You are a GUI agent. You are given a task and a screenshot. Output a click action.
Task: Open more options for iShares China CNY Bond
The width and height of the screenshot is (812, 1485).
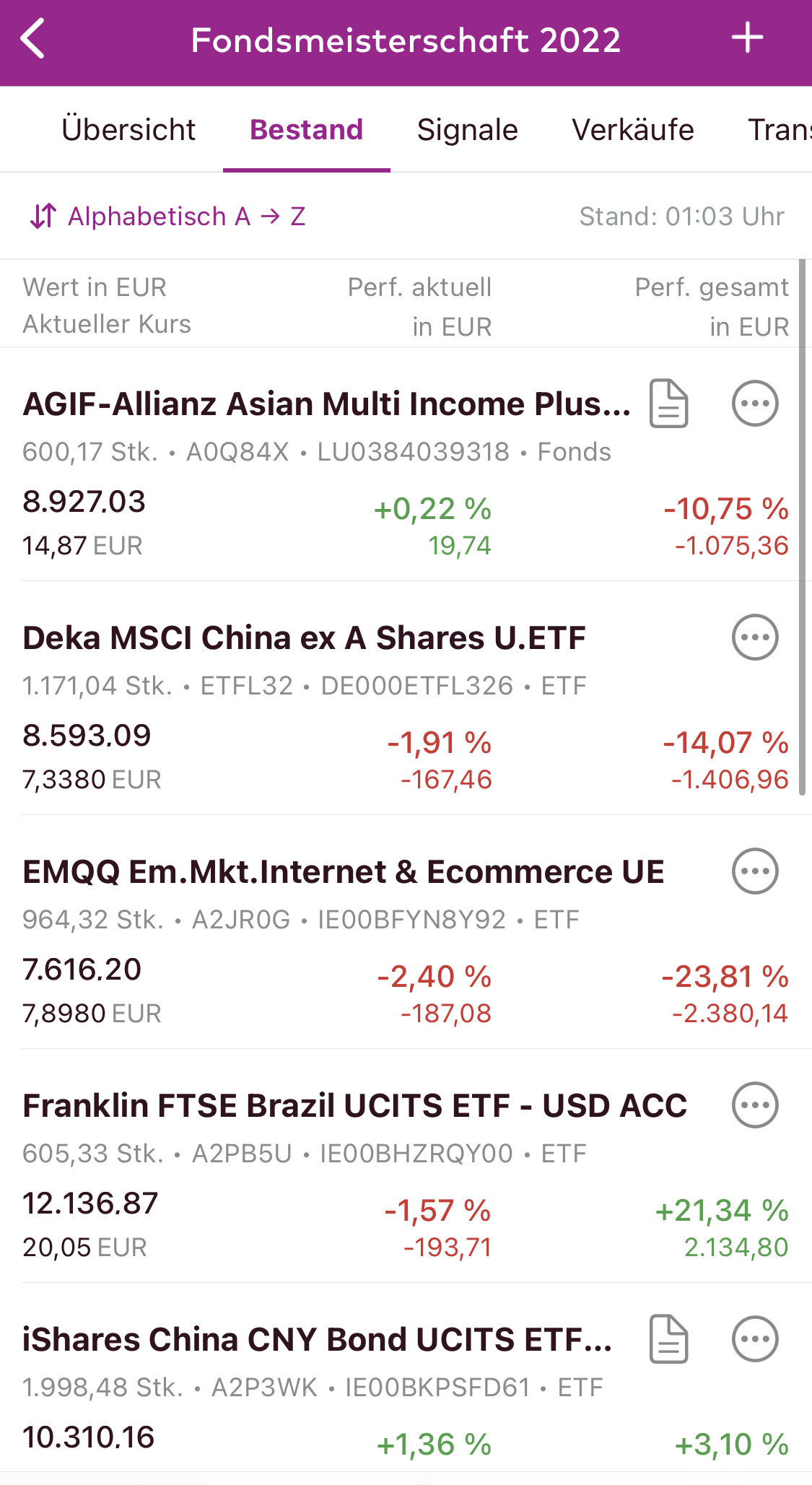[x=755, y=1339]
